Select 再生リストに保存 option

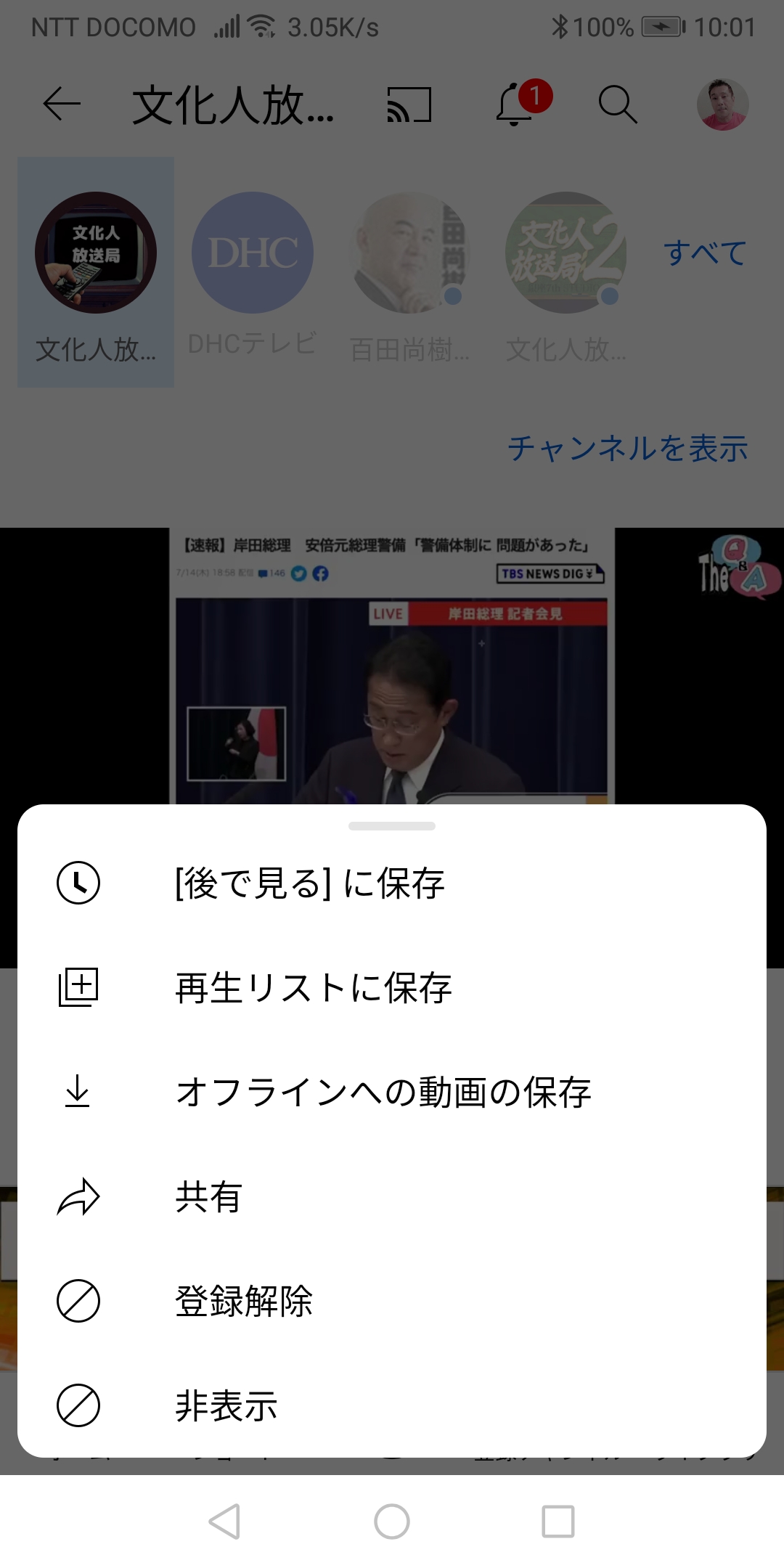[x=392, y=988]
